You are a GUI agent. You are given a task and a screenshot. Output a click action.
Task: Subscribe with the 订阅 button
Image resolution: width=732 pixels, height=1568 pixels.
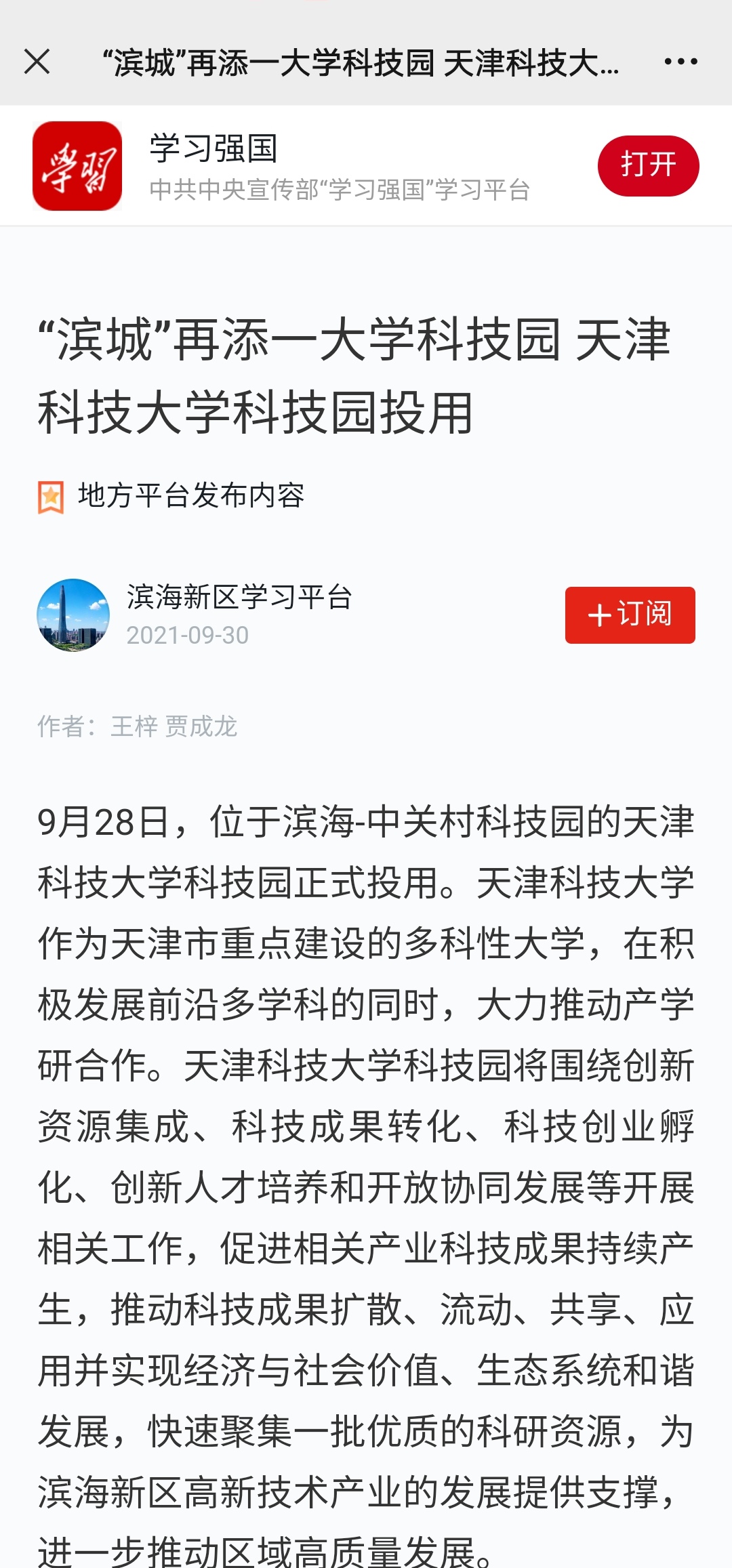tap(630, 615)
